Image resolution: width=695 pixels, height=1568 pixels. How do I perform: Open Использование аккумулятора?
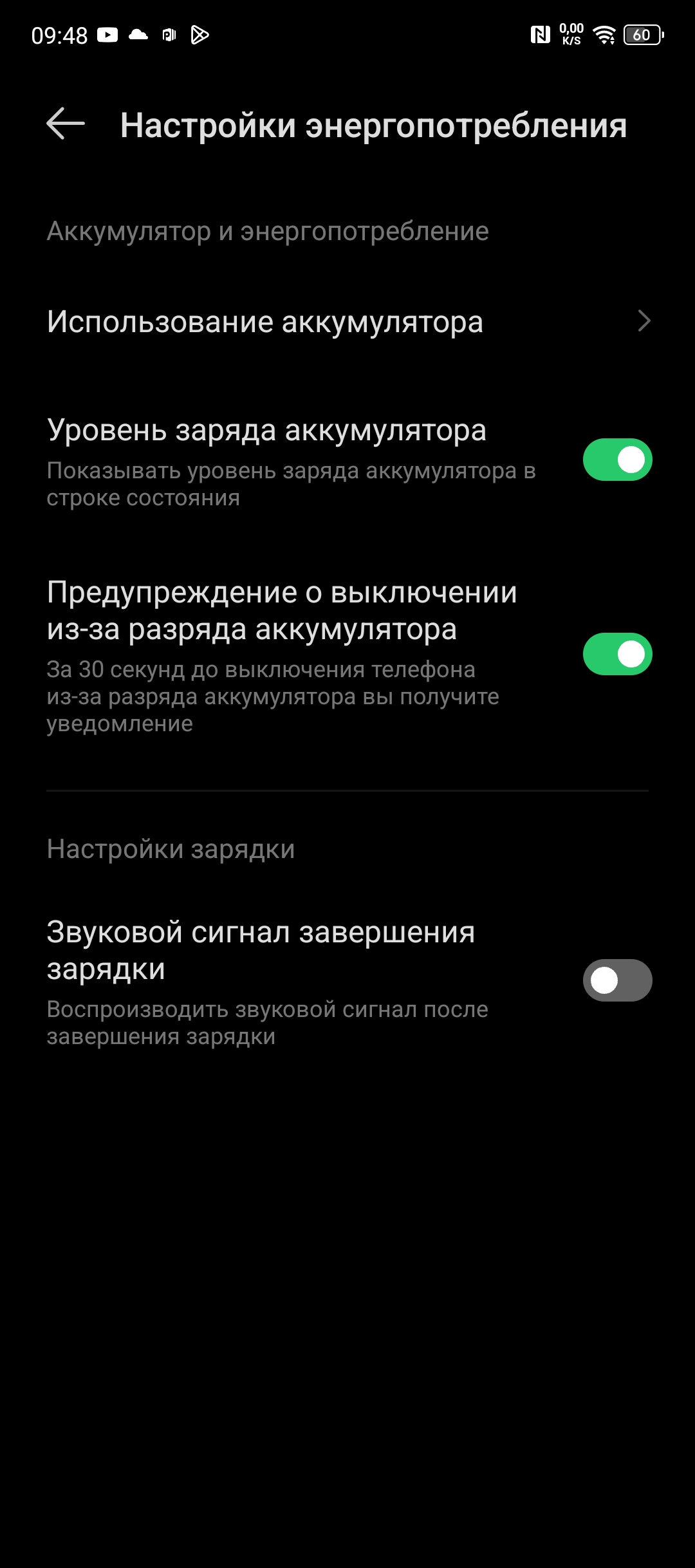[x=347, y=321]
